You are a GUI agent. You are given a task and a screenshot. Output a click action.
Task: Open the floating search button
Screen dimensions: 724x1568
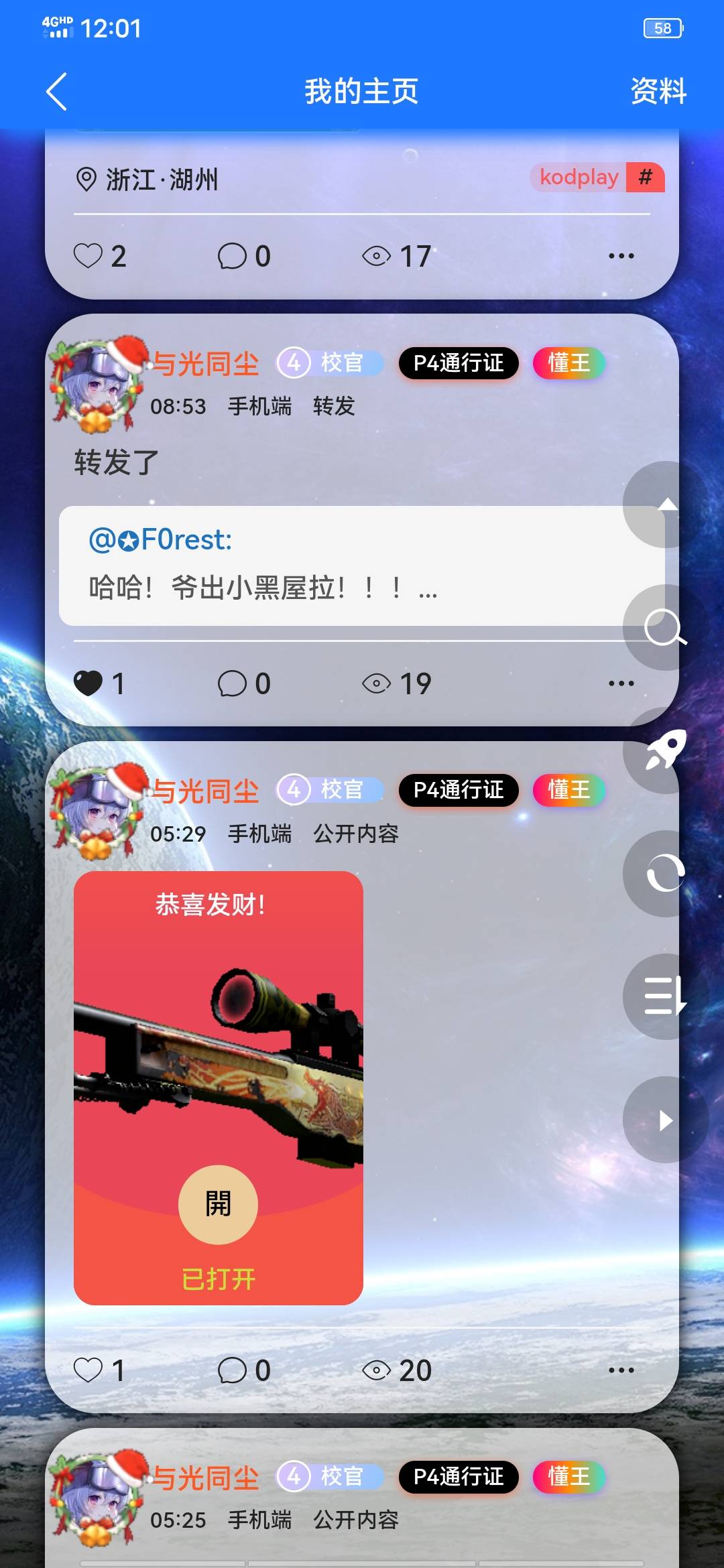[666, 627]
